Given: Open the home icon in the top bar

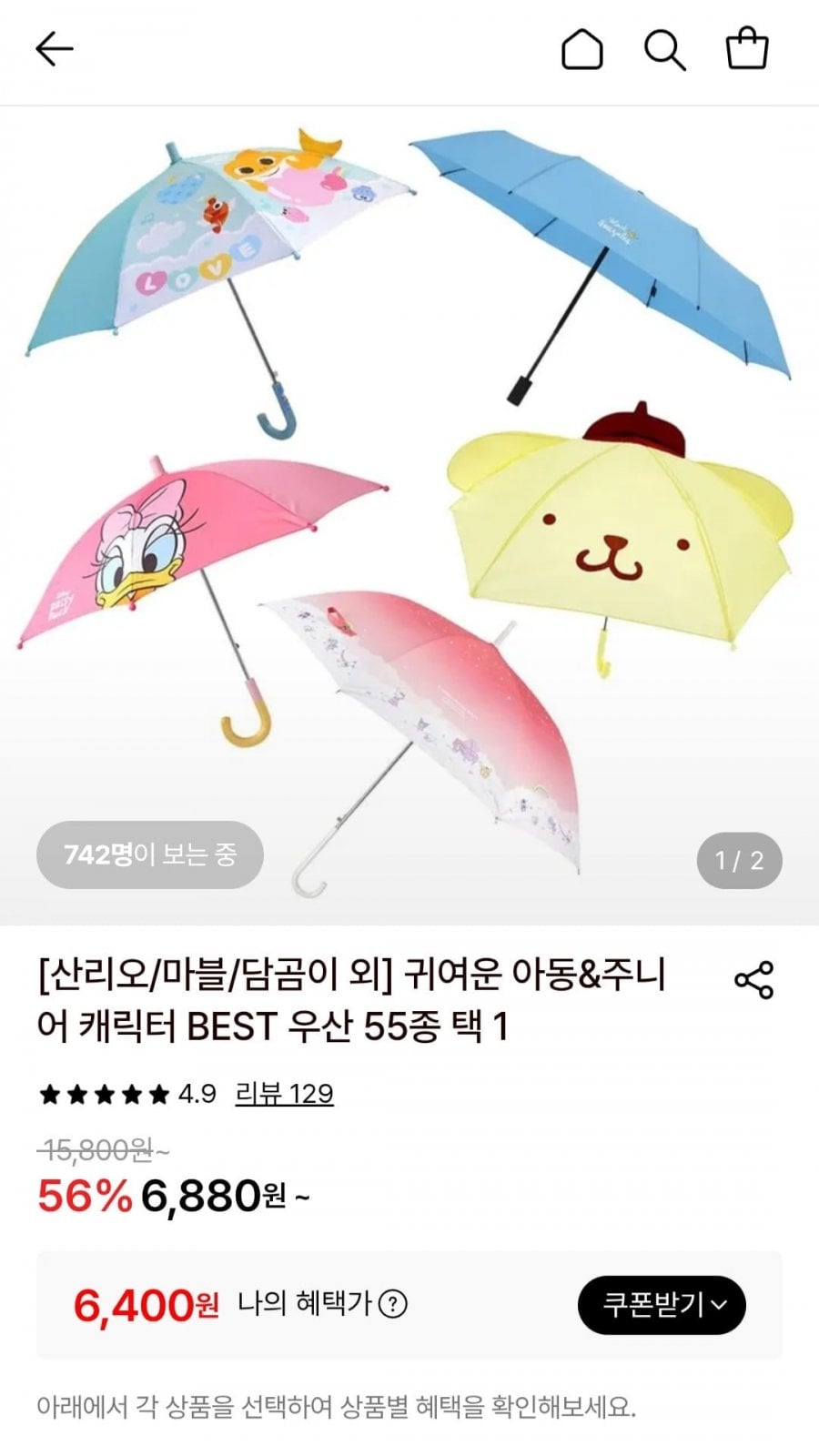Looking at the screenshot, I should (x=582, y=49).
